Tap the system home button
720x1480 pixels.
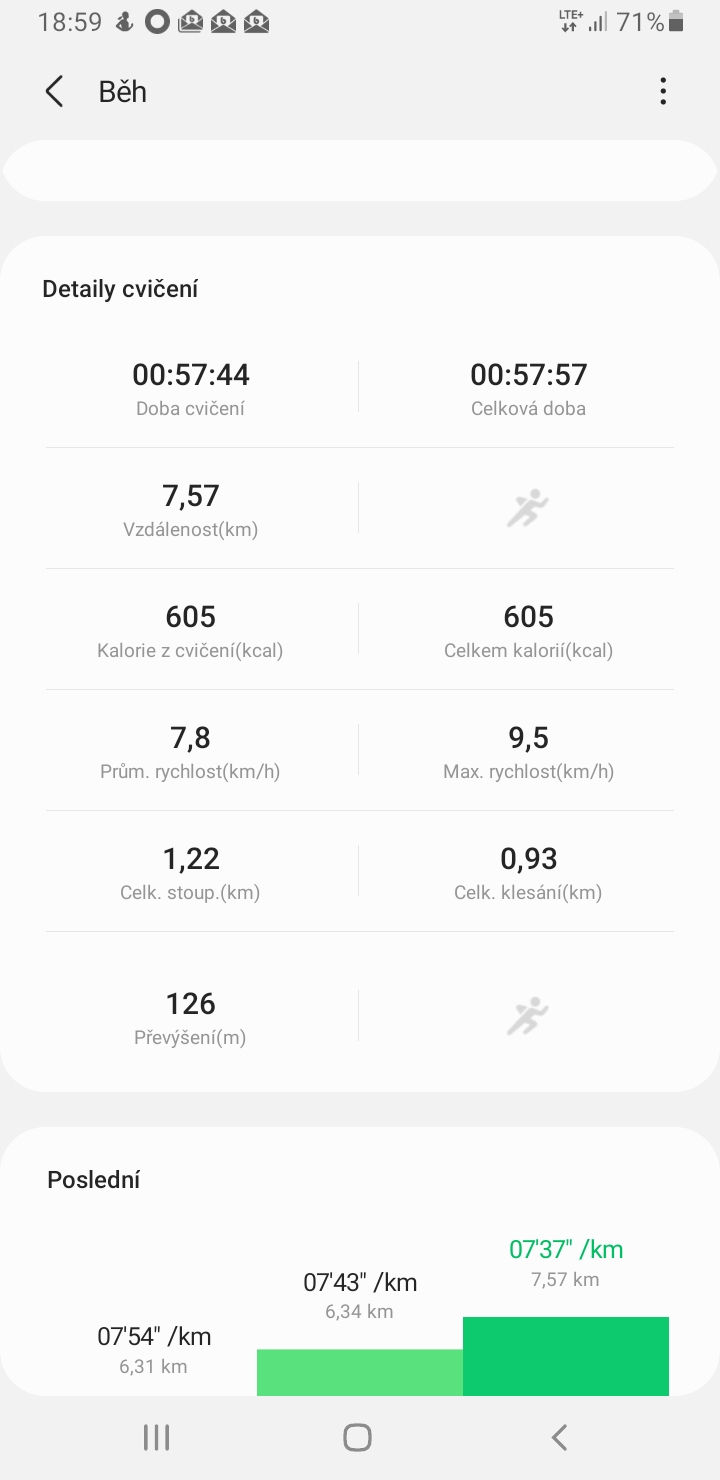click(x=357, y=1438)
